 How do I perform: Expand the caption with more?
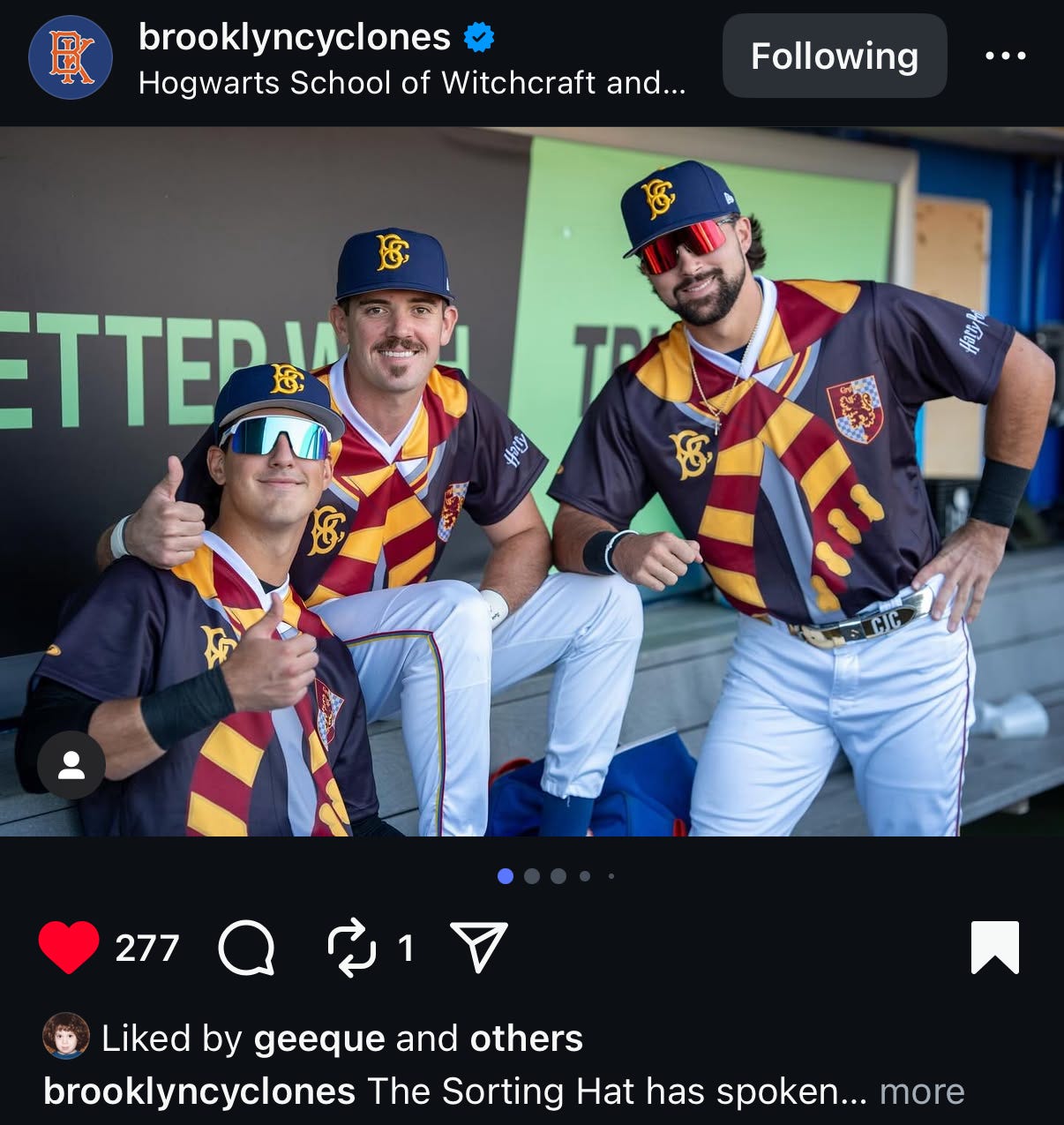tap(922, 1091)
